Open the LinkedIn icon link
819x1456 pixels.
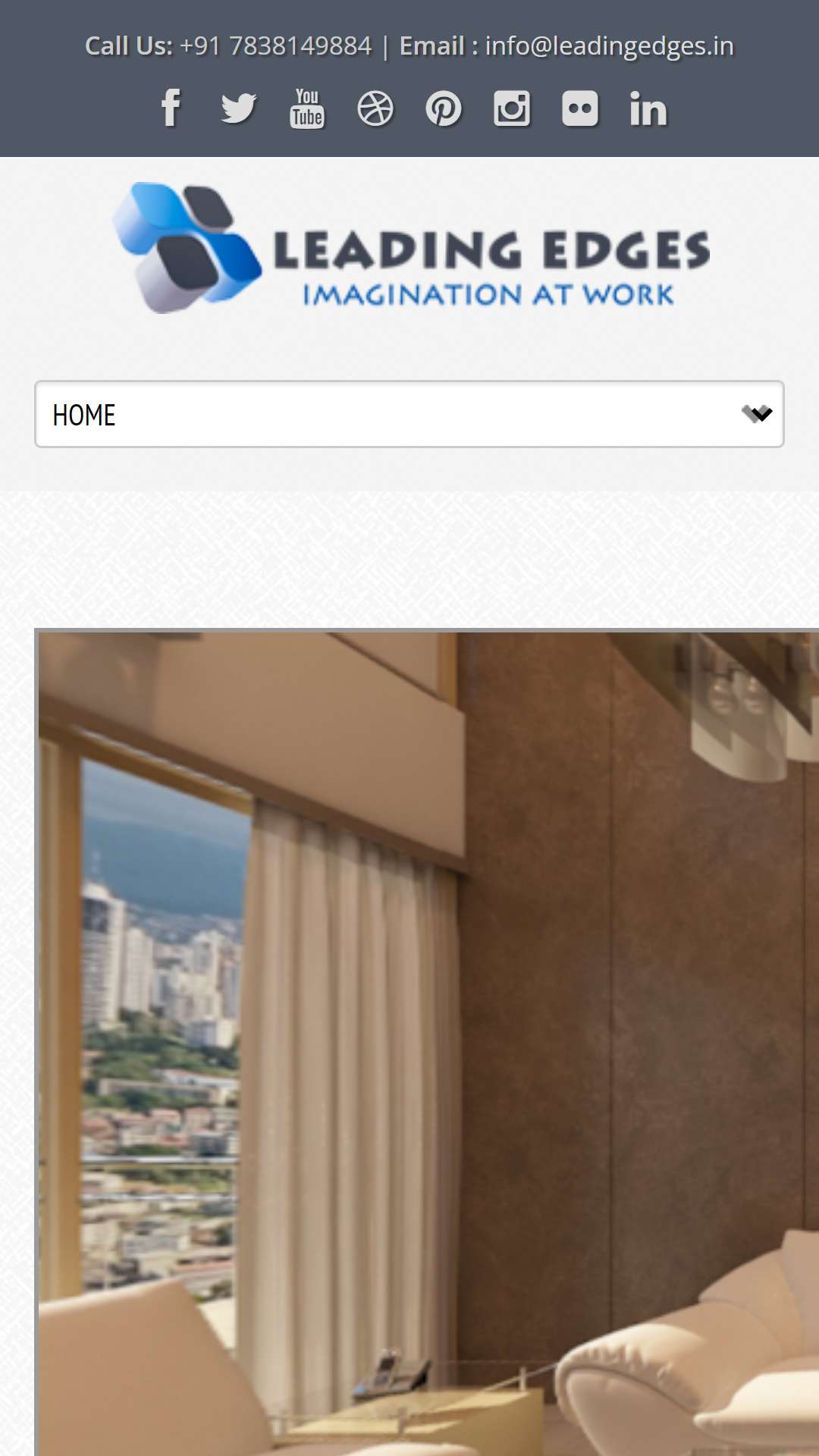tap(648, 108)
